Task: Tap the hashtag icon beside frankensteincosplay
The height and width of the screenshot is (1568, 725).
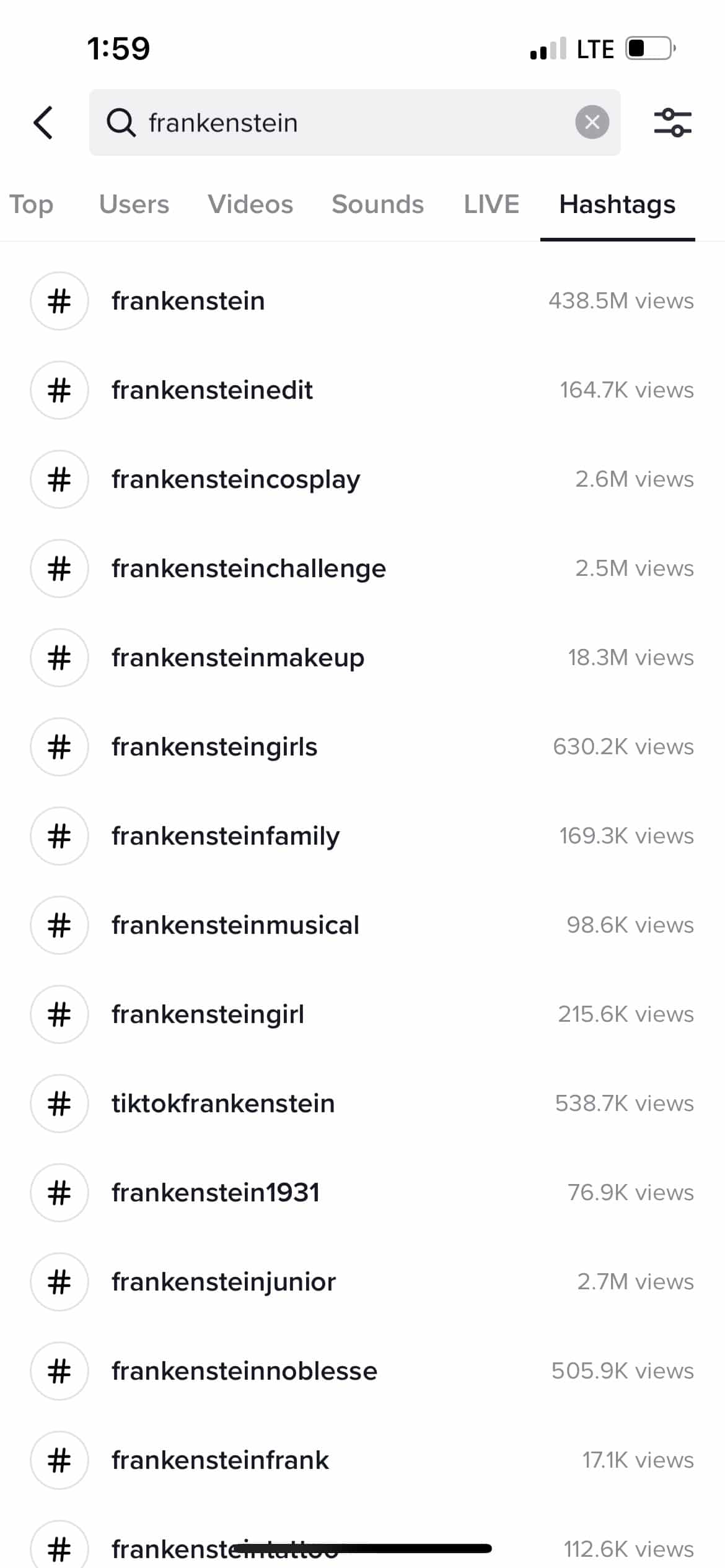Action: (x=59, y=479)
